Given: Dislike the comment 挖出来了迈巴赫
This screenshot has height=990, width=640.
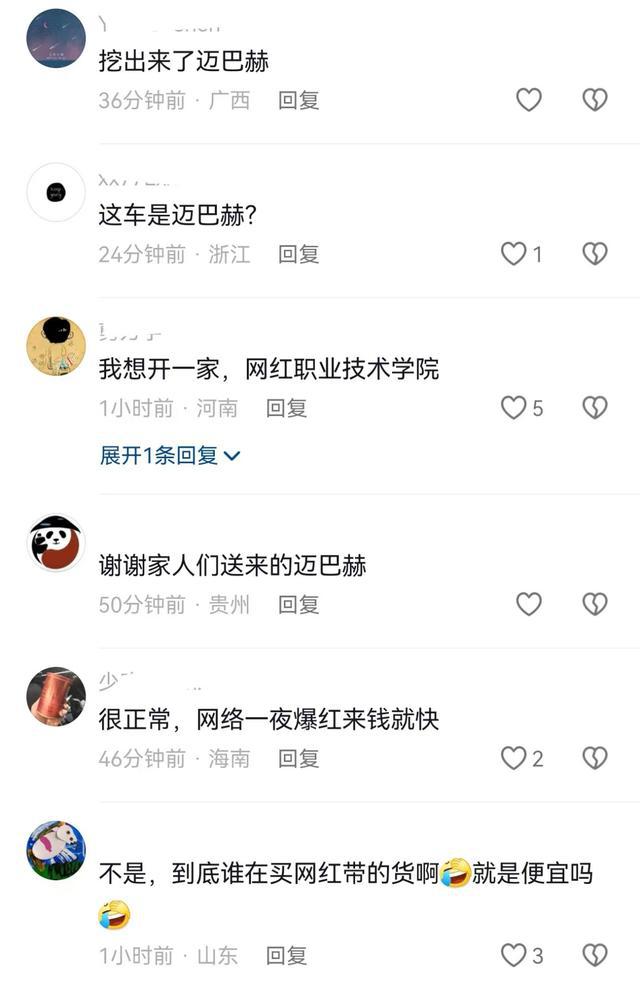Looking at the screenshot, I should (595, 100).
